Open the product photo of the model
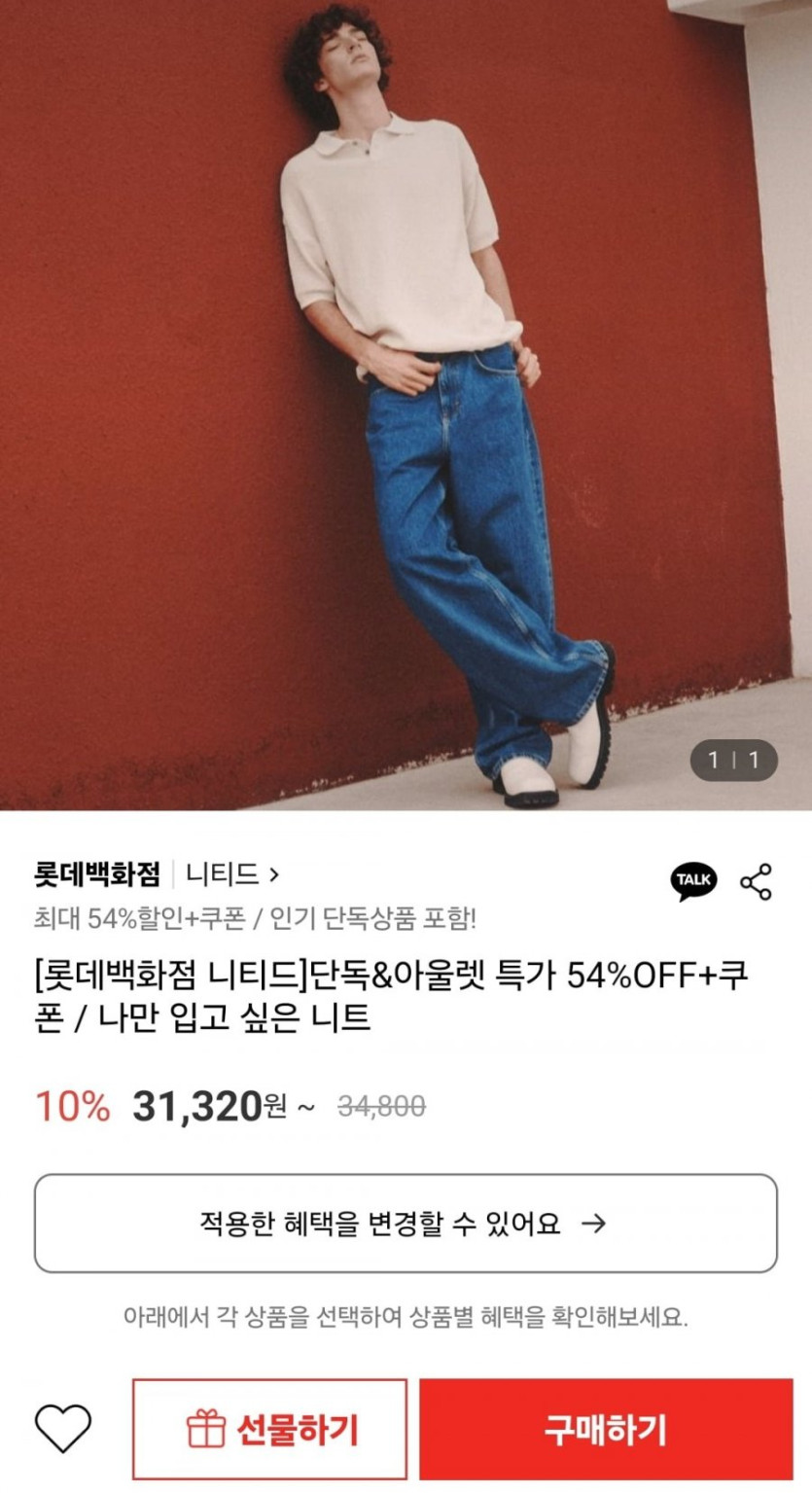Image resolution: width=812 pixels, height=1493 pixels. [406, 405]
